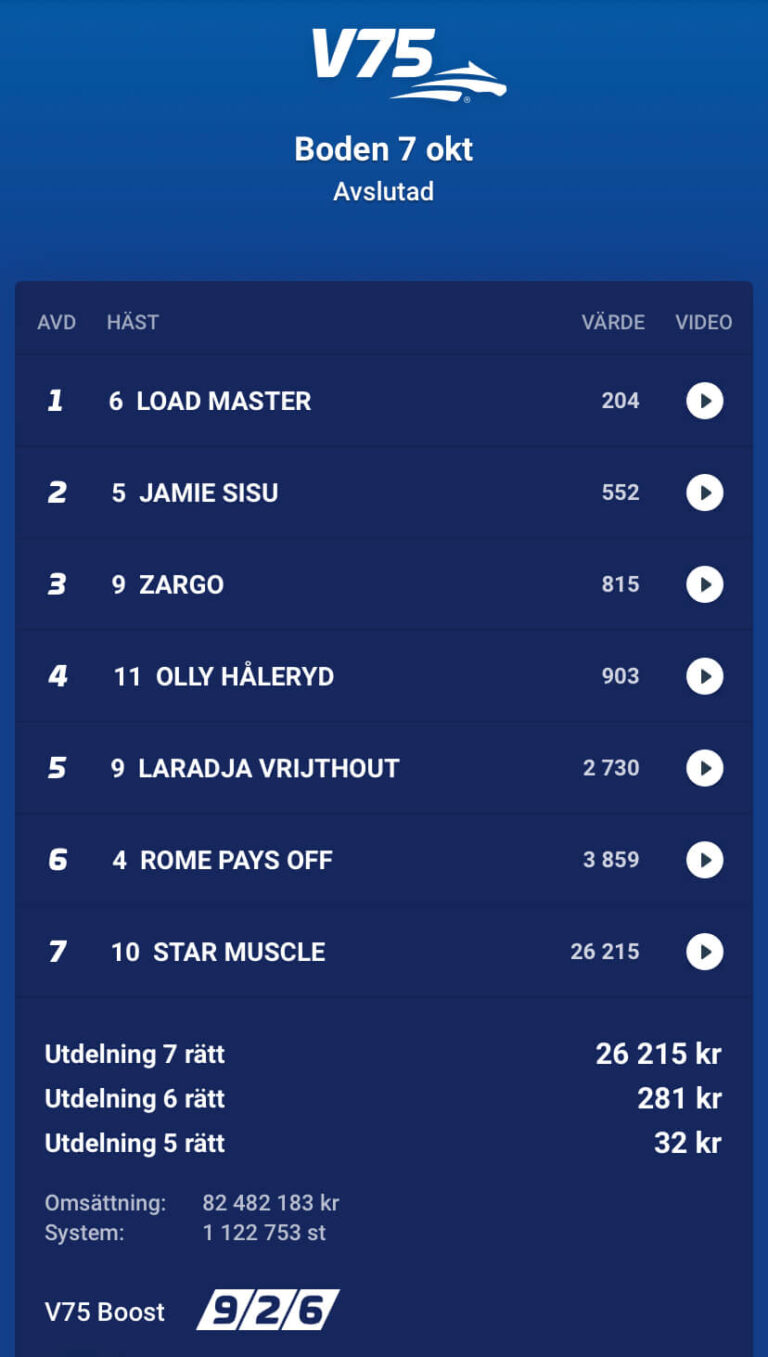The height and width of the screenshot is (1357, 768).
Task: Open Star Muscle's race video
Action: [704, 952]
